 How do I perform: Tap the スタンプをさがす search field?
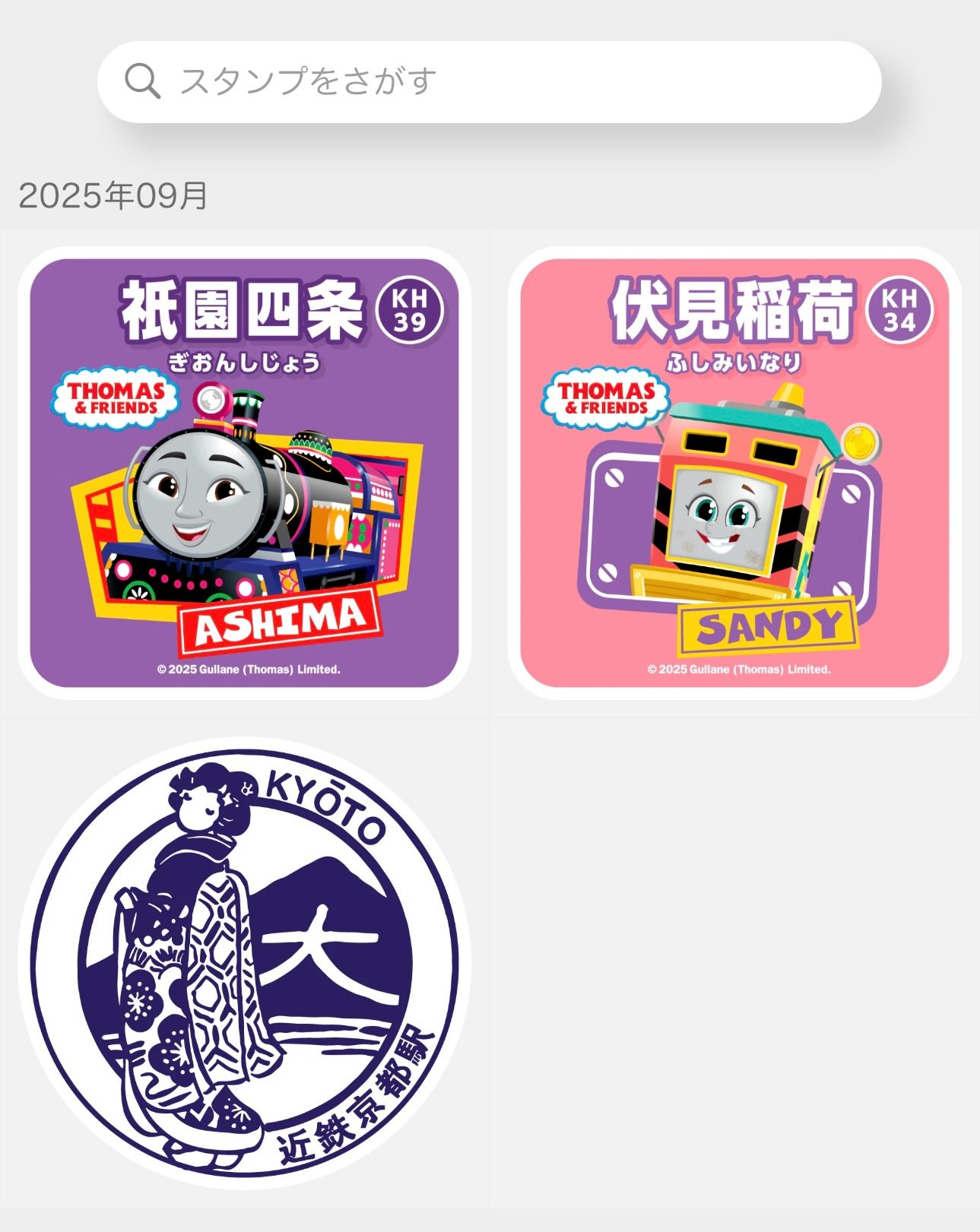point(488,81)
